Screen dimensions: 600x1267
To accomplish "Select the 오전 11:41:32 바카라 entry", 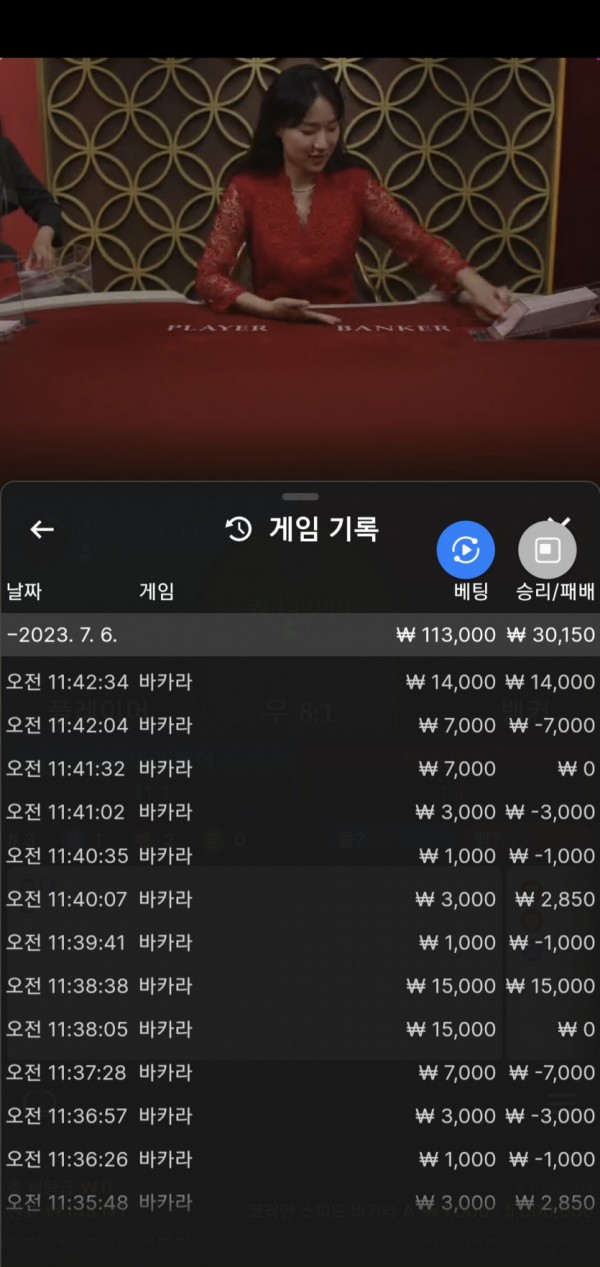I will (300, 768).
